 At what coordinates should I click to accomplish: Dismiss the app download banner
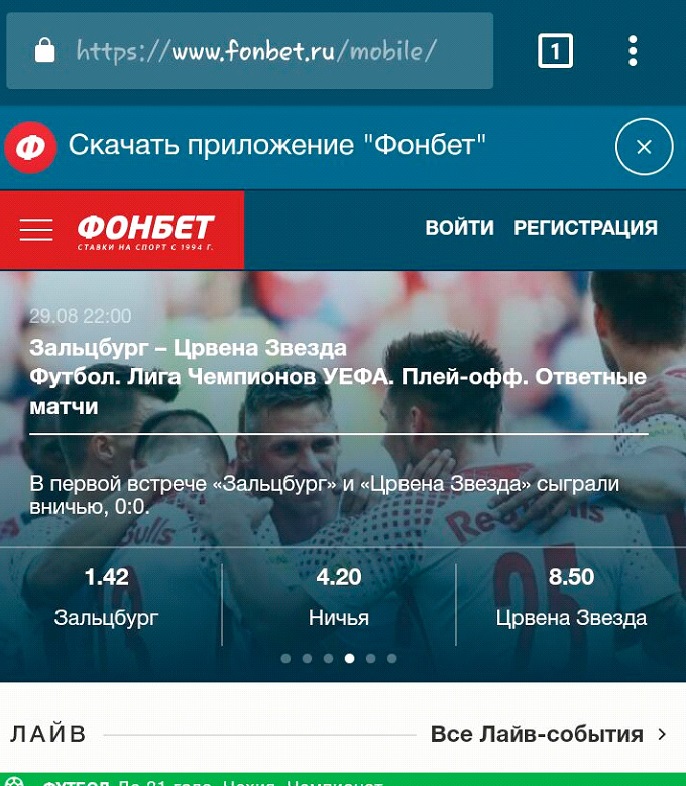644,147
